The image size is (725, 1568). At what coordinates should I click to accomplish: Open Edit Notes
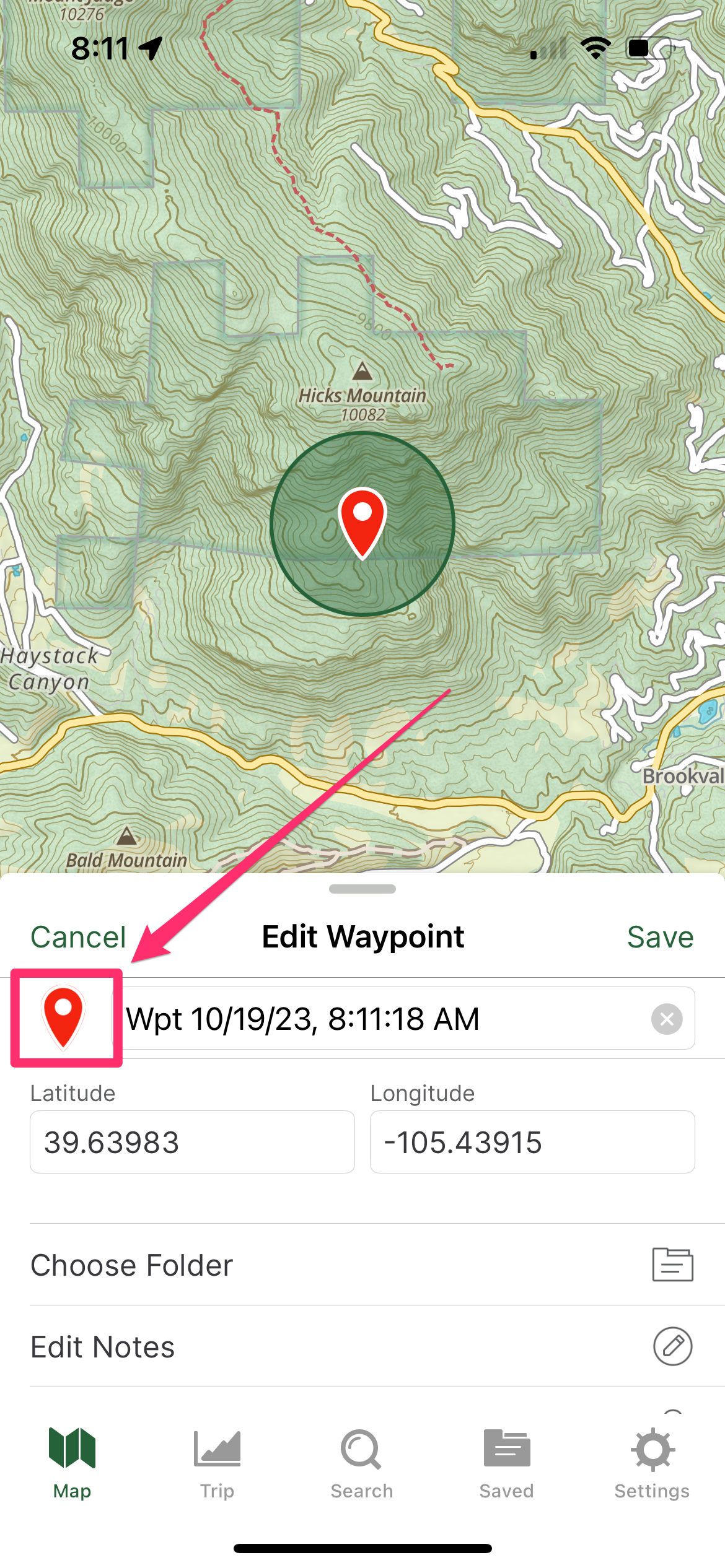[362, 1346]
